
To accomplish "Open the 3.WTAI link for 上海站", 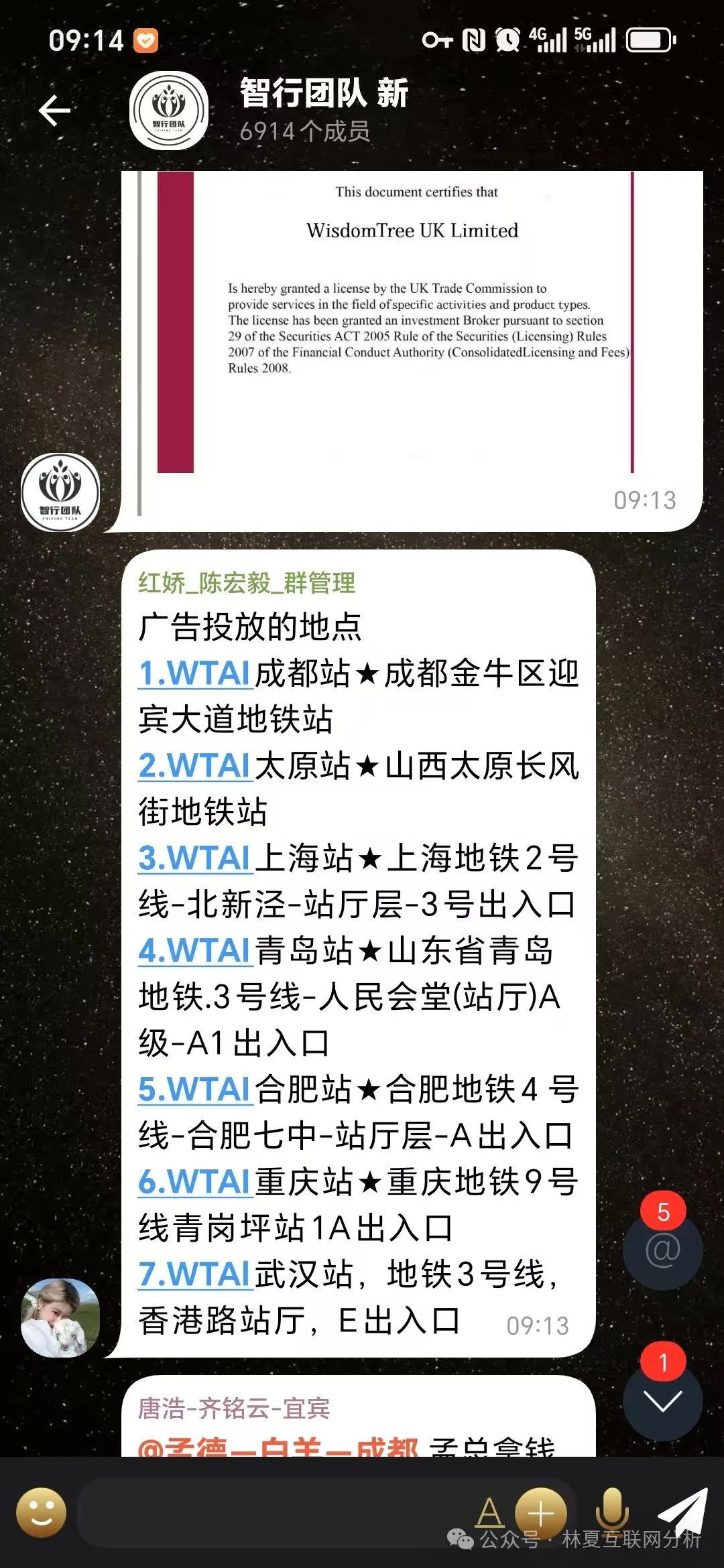I will coord(194,858).
